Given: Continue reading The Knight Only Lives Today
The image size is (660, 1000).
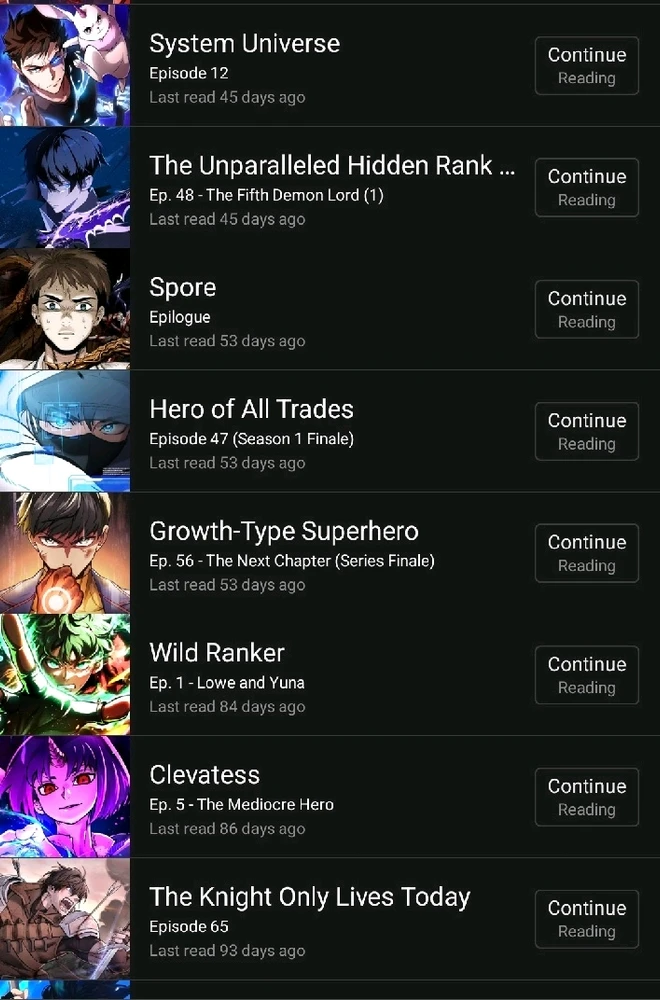Looking at the screenshot, I should click(586, 920).
